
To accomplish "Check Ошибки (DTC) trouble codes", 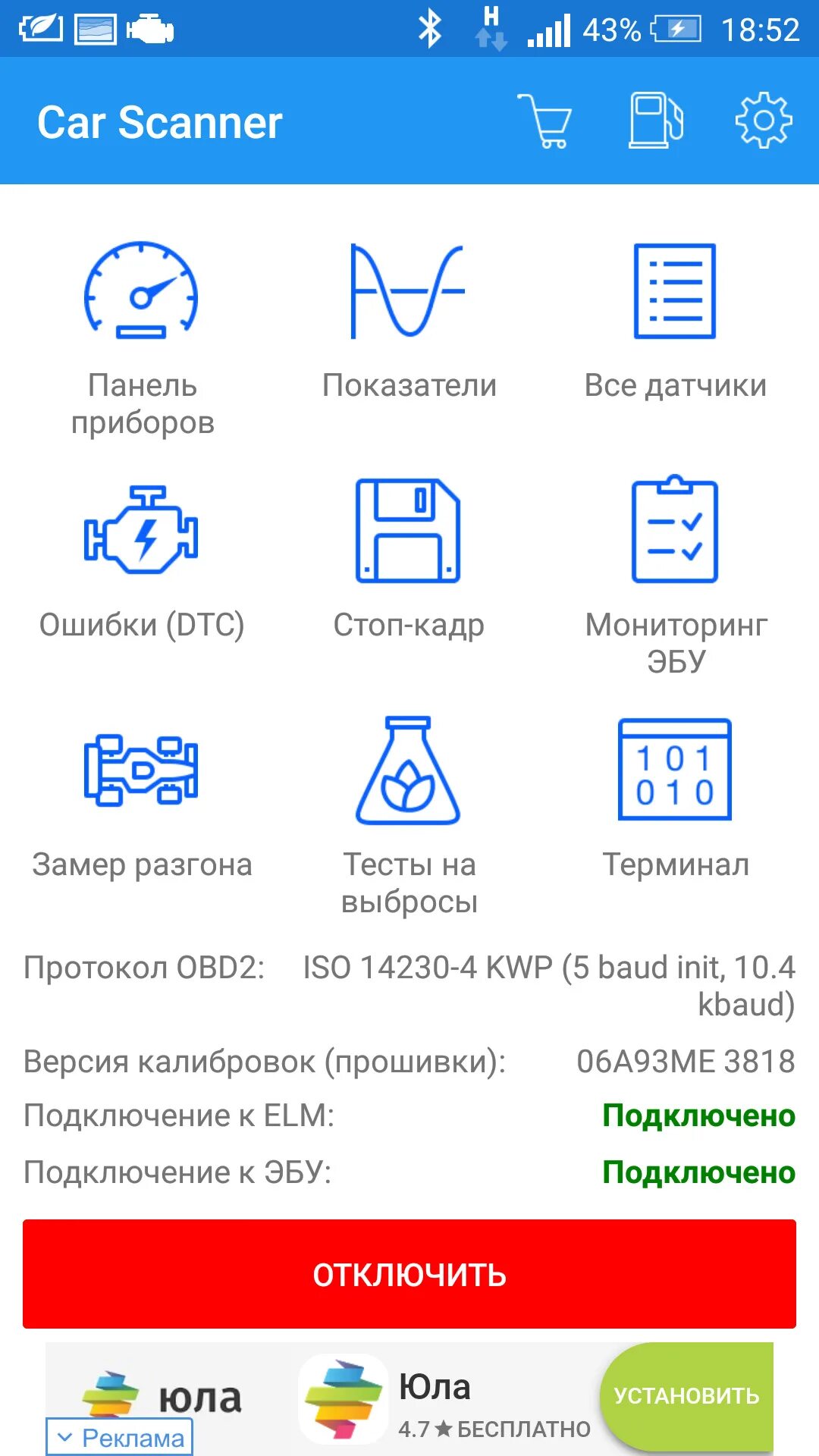I will click(142, 563).
